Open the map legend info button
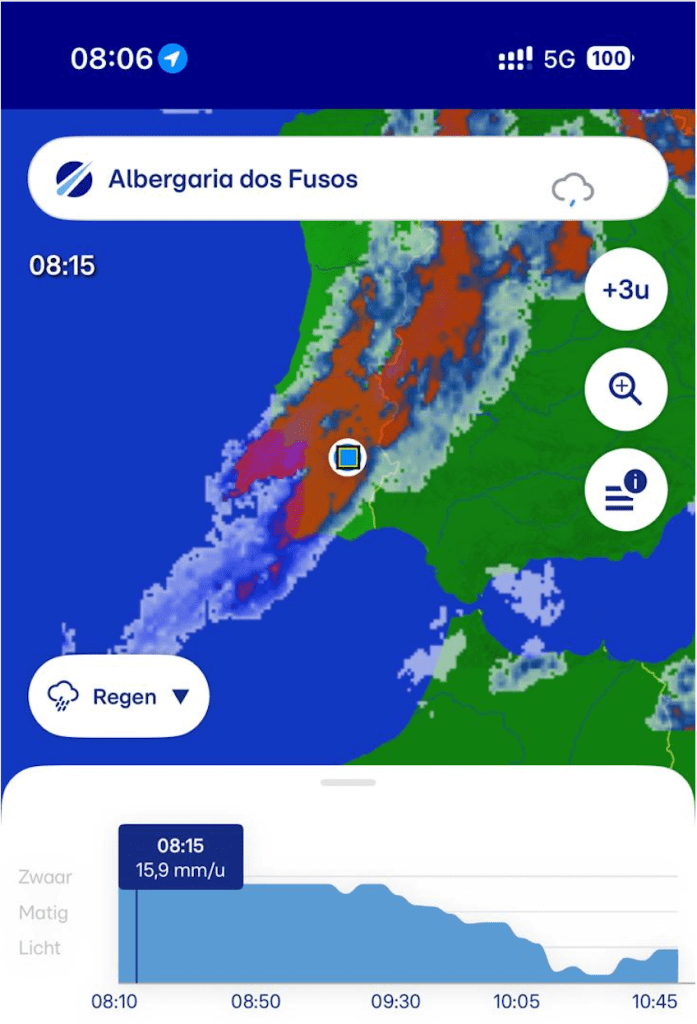697x1024 pixels. tap(625, 492)
